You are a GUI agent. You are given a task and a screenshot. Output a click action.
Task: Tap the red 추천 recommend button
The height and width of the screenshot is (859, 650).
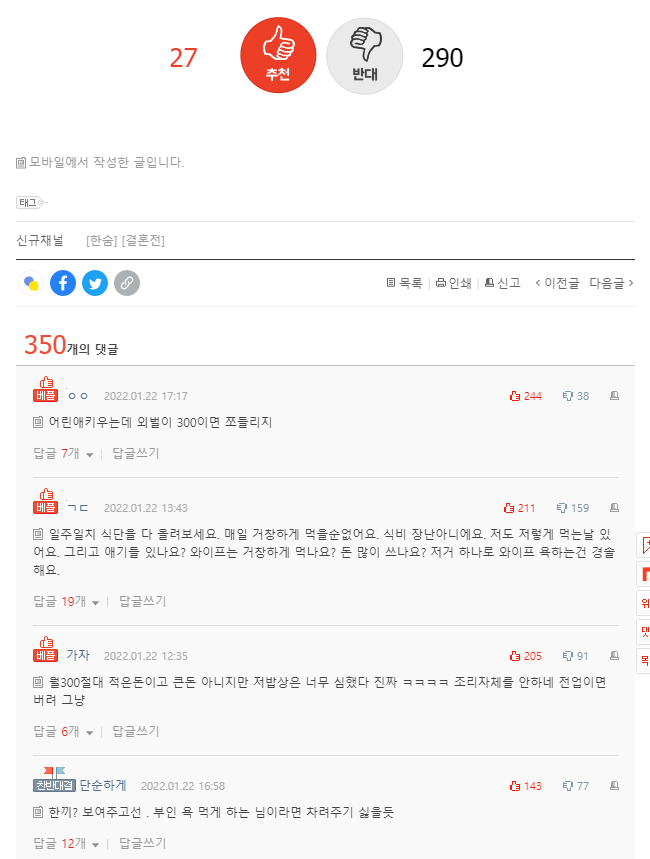278,55
